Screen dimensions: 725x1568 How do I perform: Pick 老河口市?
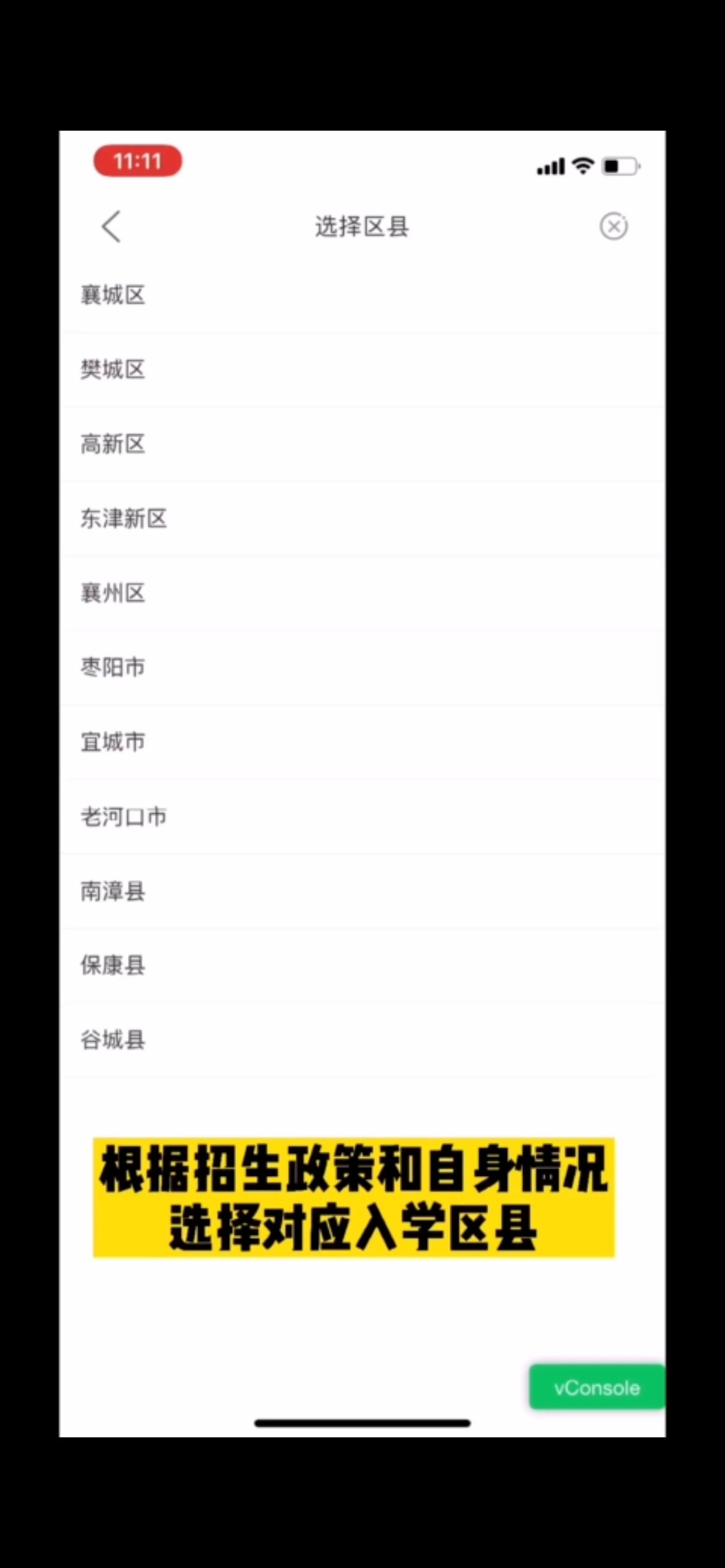(124, 817)
